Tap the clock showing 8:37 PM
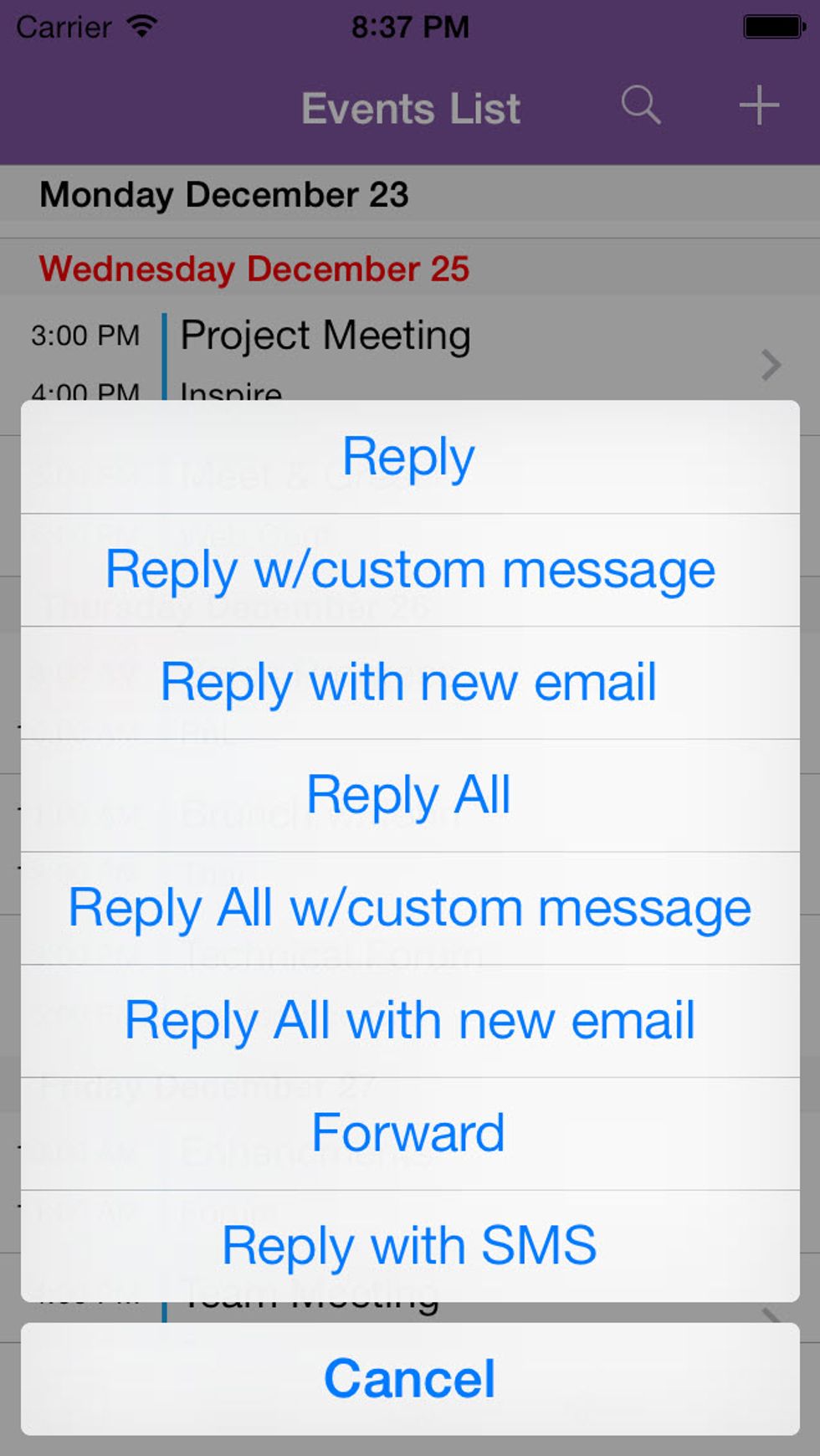Screen dimensions: 820x1456 click(408, 26)
